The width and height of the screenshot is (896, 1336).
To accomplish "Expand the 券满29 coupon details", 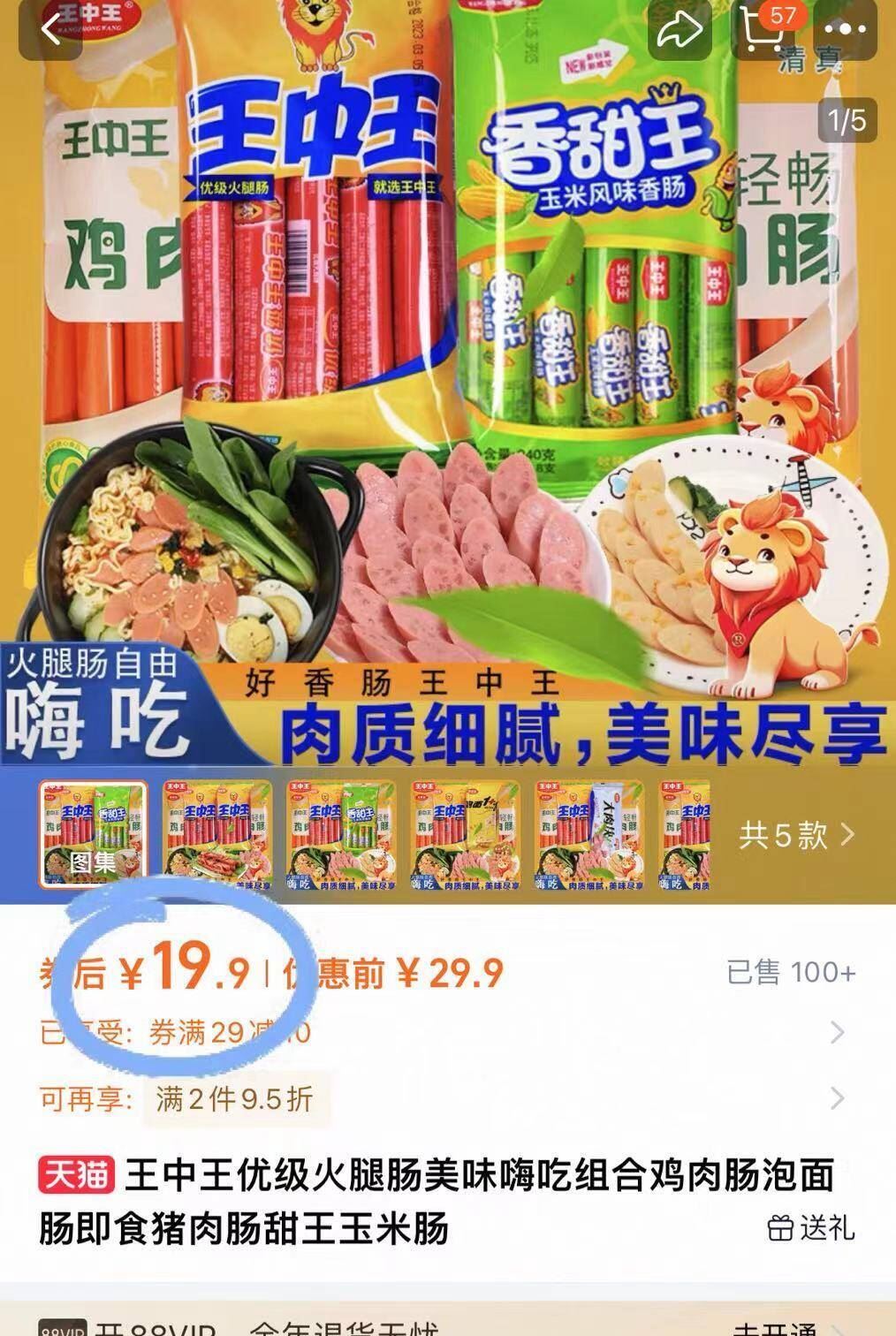I will click(x=838, y=1032).
